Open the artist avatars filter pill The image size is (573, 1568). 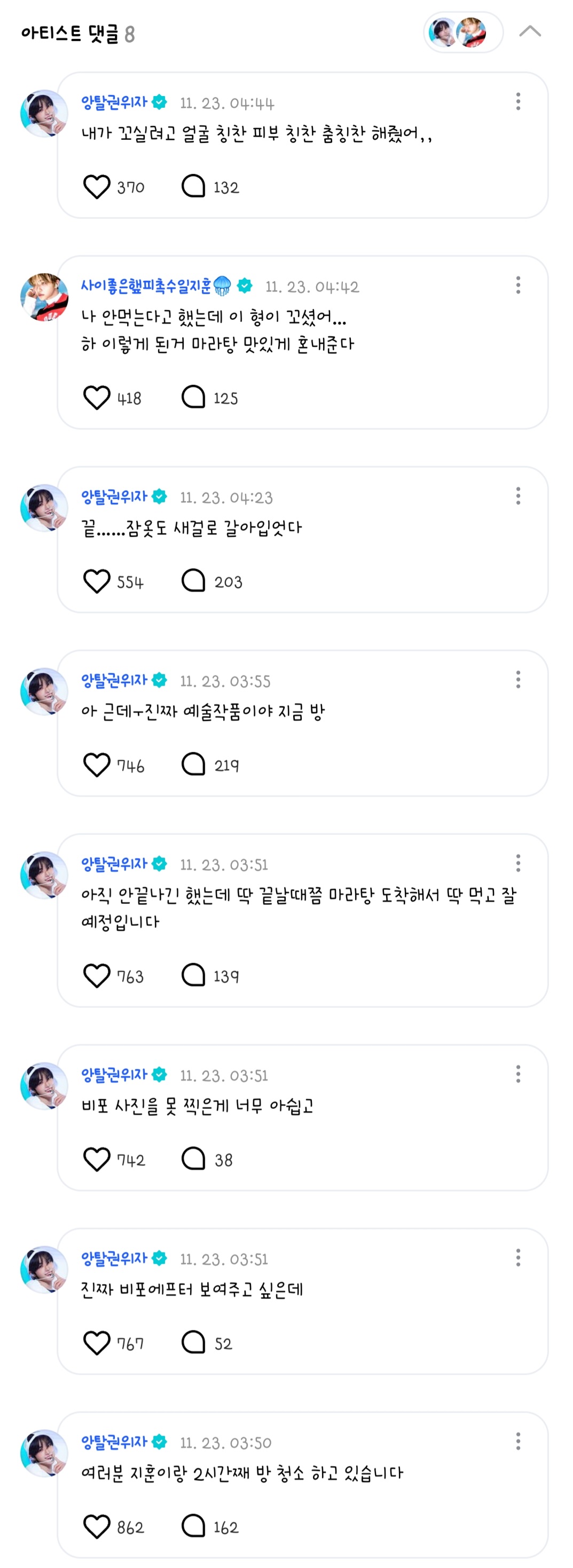463,32
